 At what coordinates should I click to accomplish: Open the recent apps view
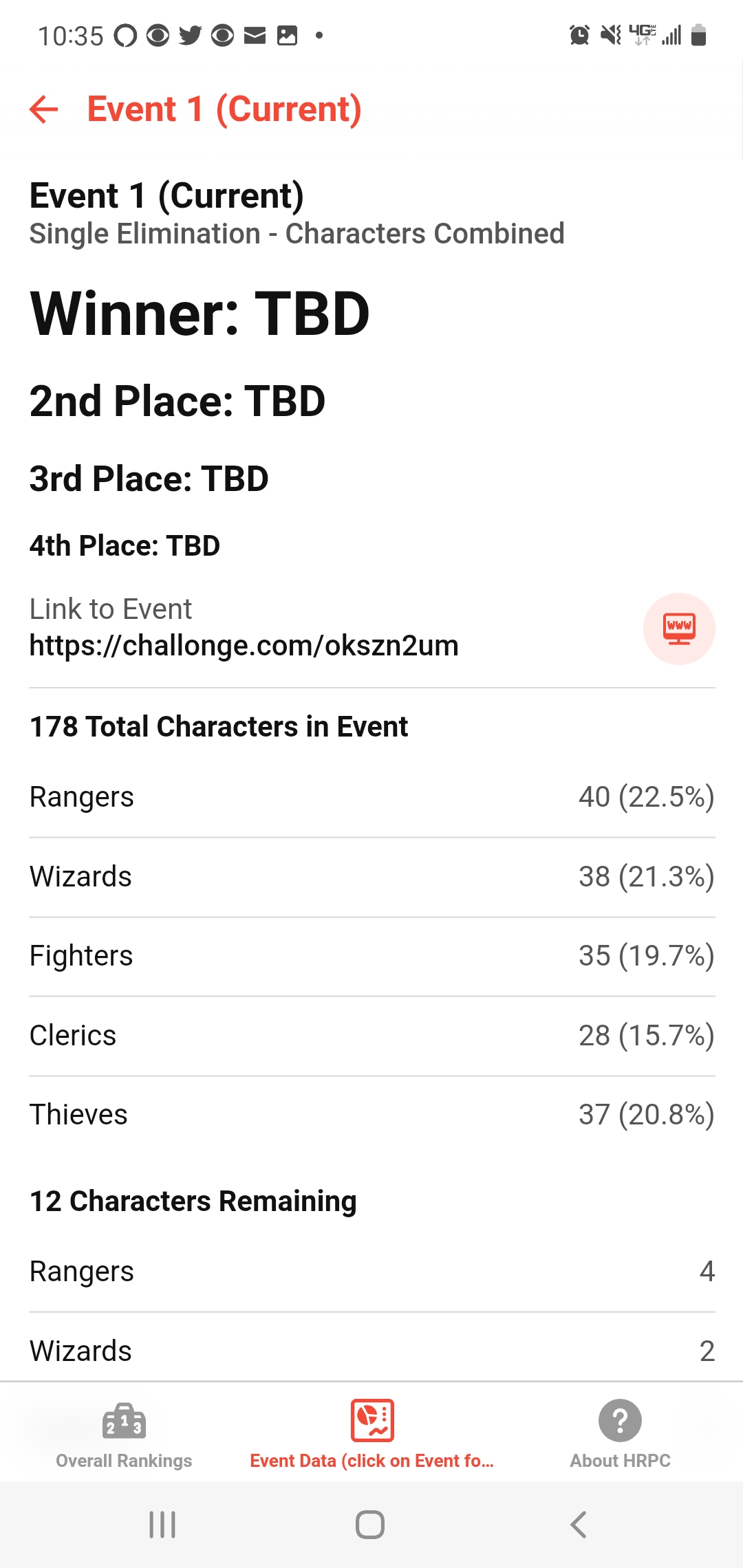tap(162, 1525)
